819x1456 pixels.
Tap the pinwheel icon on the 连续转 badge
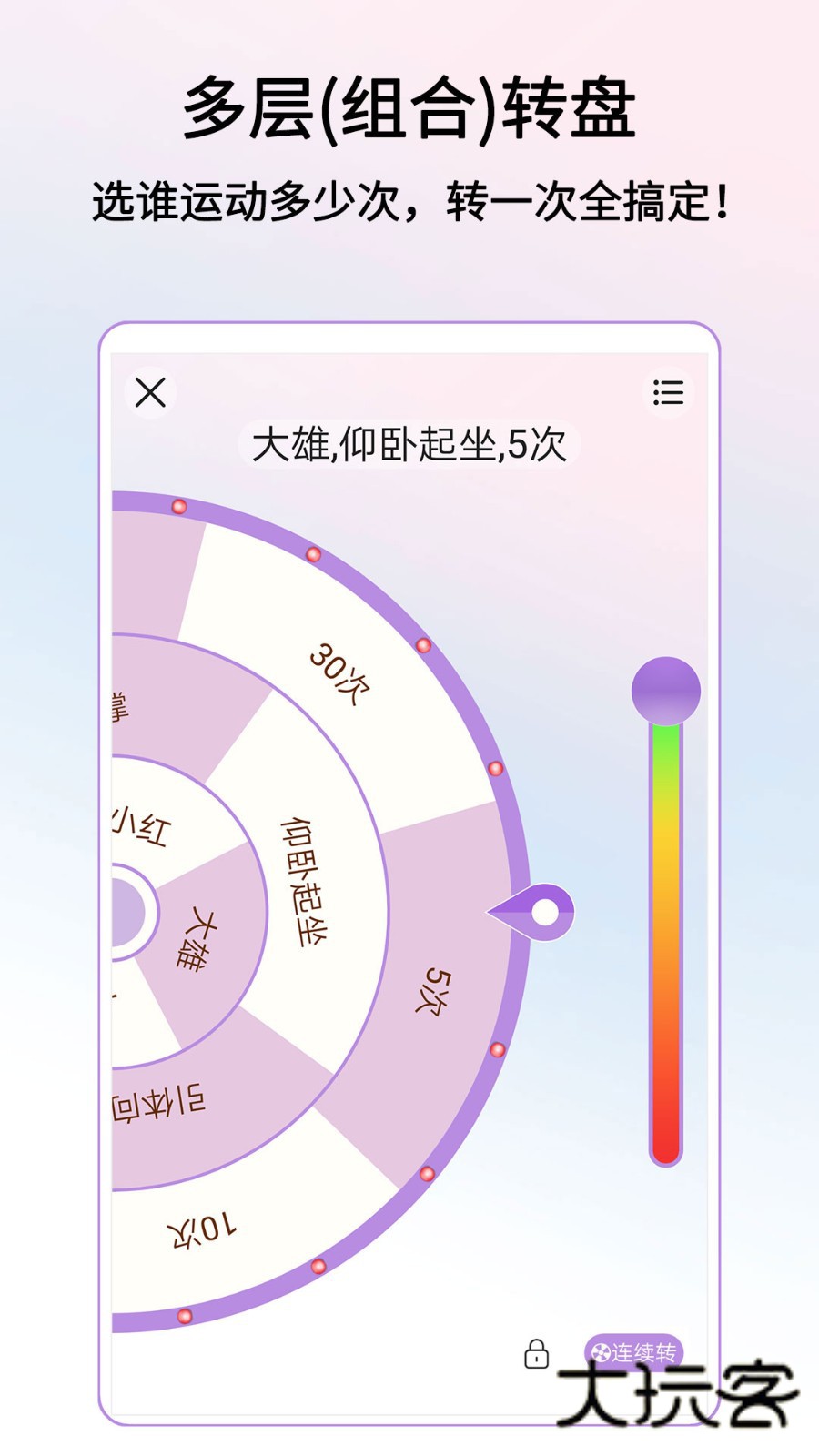(x=602, y=1351)
